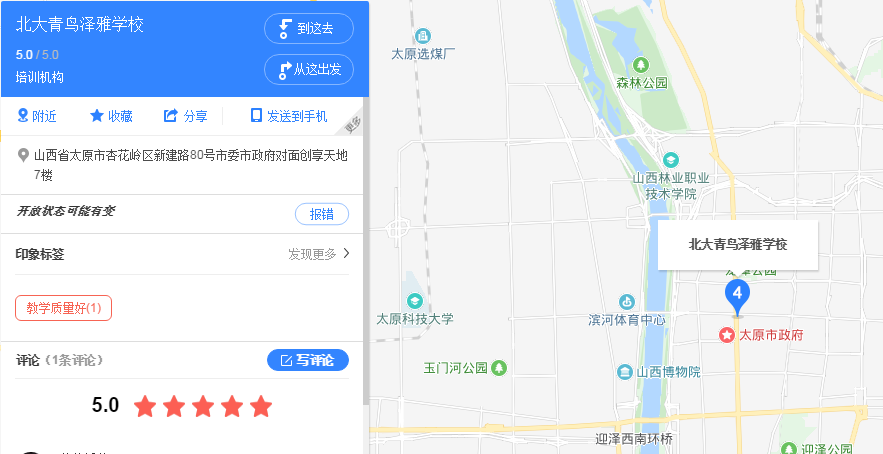Open 滨河体育中心 map point
The image size is (883, 454).
point(627,318)
